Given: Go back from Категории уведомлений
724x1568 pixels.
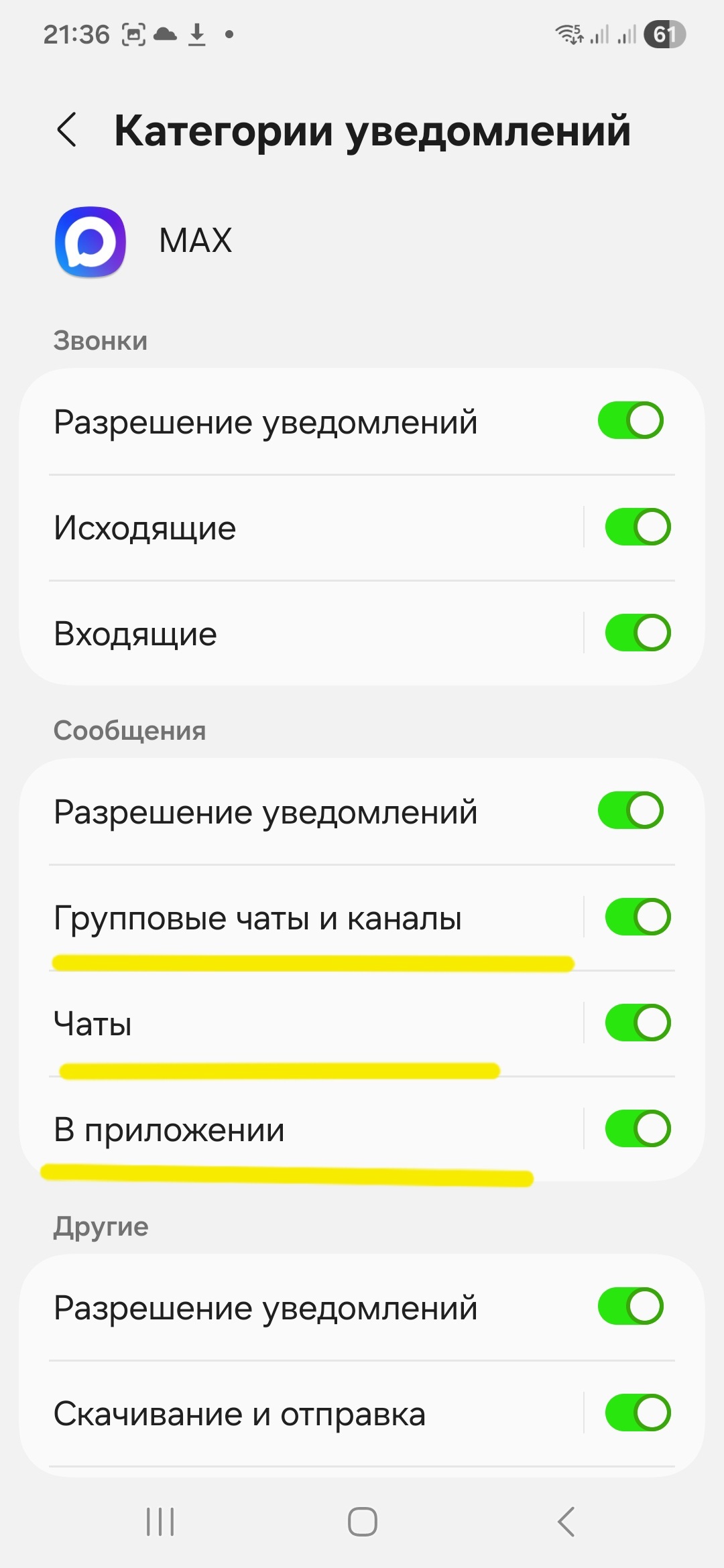Looking at the screenshot, I should tap(67, 129).
